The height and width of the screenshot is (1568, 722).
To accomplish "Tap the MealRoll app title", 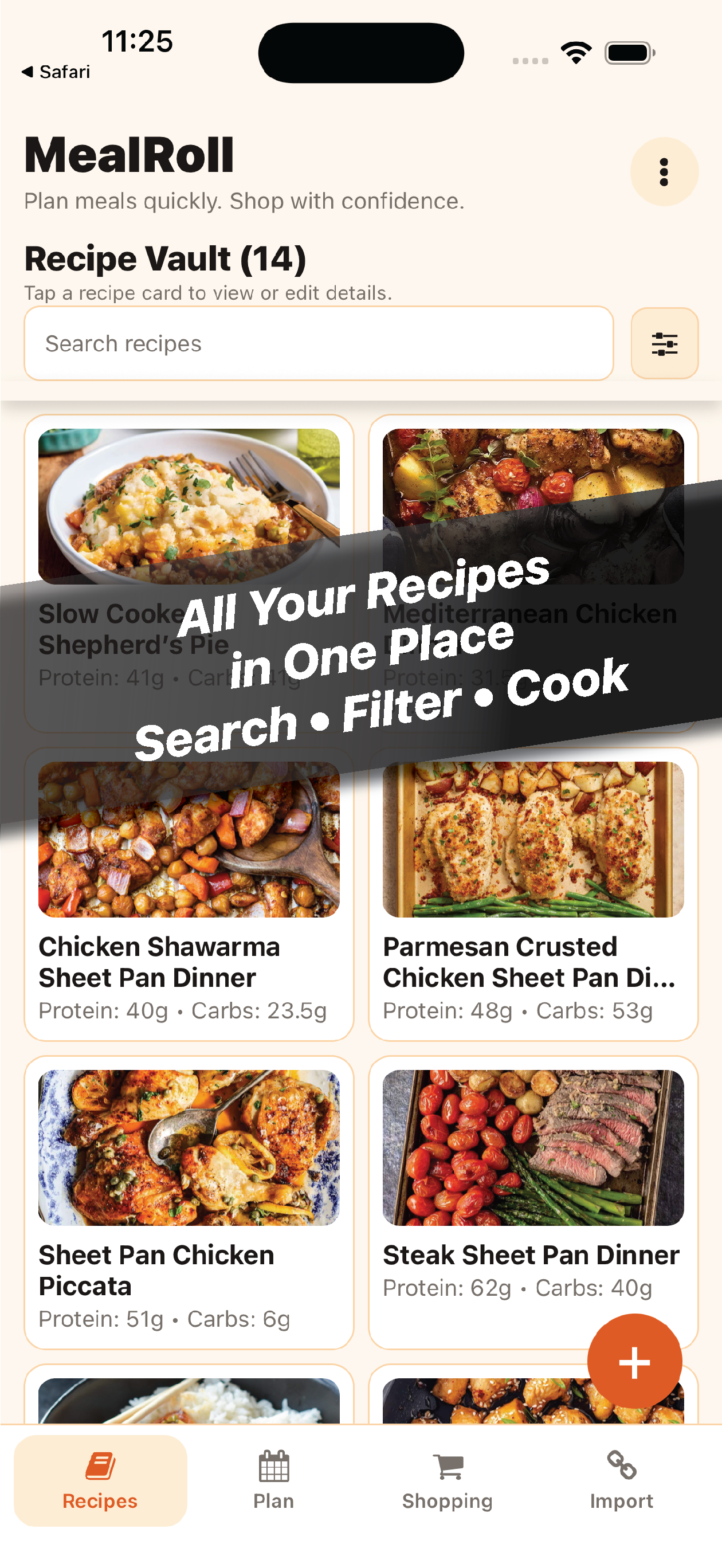I will point(129,155).
